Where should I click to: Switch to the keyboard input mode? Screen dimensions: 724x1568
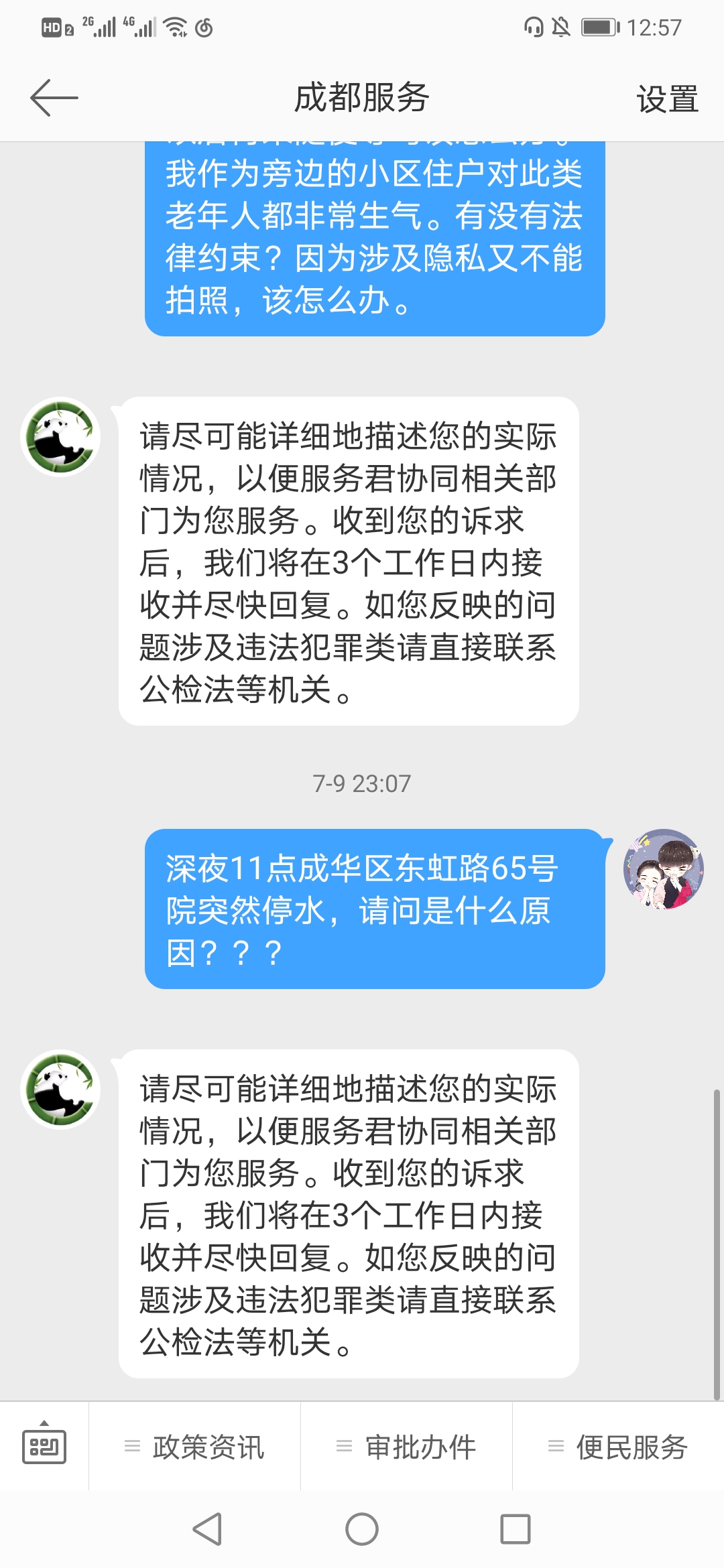pos(44,1446)
